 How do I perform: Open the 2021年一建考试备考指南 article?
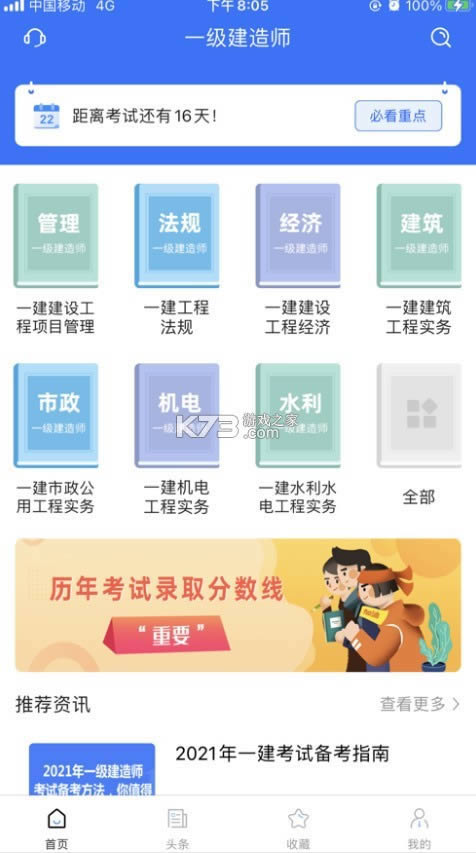[282, 753]
